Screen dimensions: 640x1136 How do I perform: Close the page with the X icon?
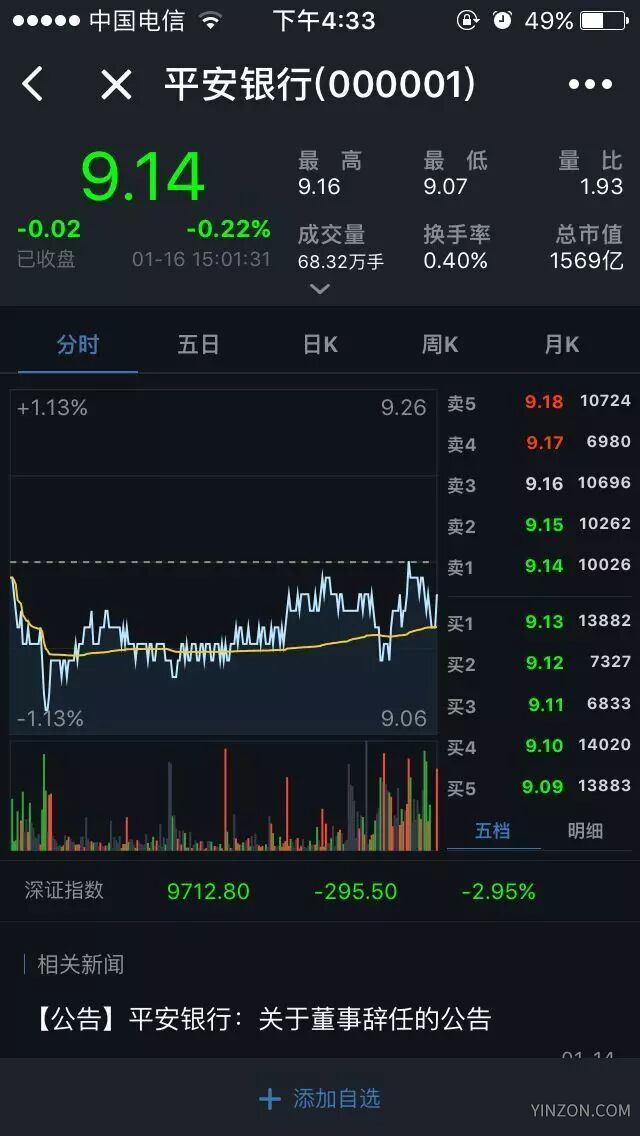[116, 85]
